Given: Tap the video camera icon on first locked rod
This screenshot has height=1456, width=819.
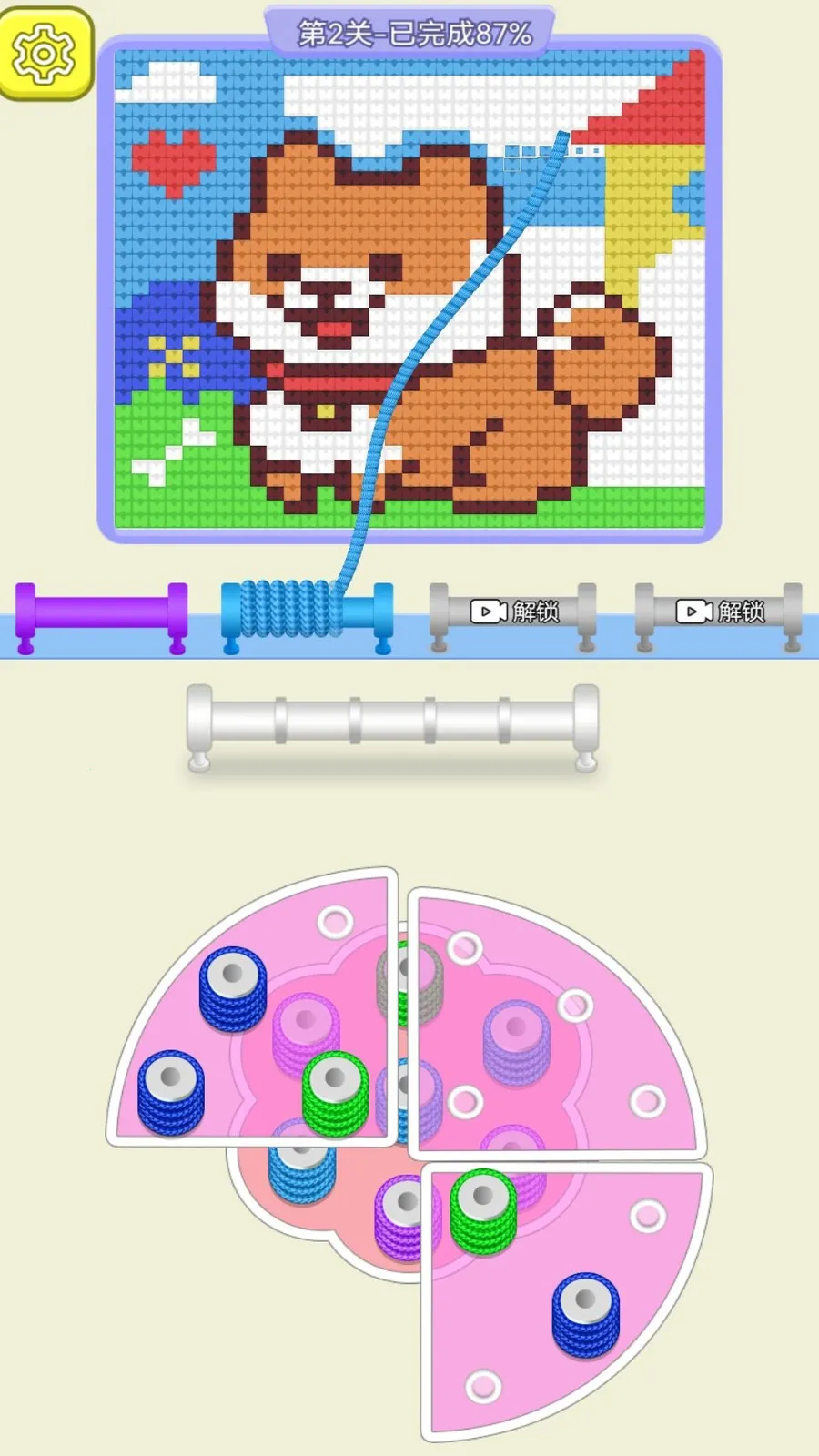Looking at the screenshot, I should pyautogui.click(x=490, y=612).
